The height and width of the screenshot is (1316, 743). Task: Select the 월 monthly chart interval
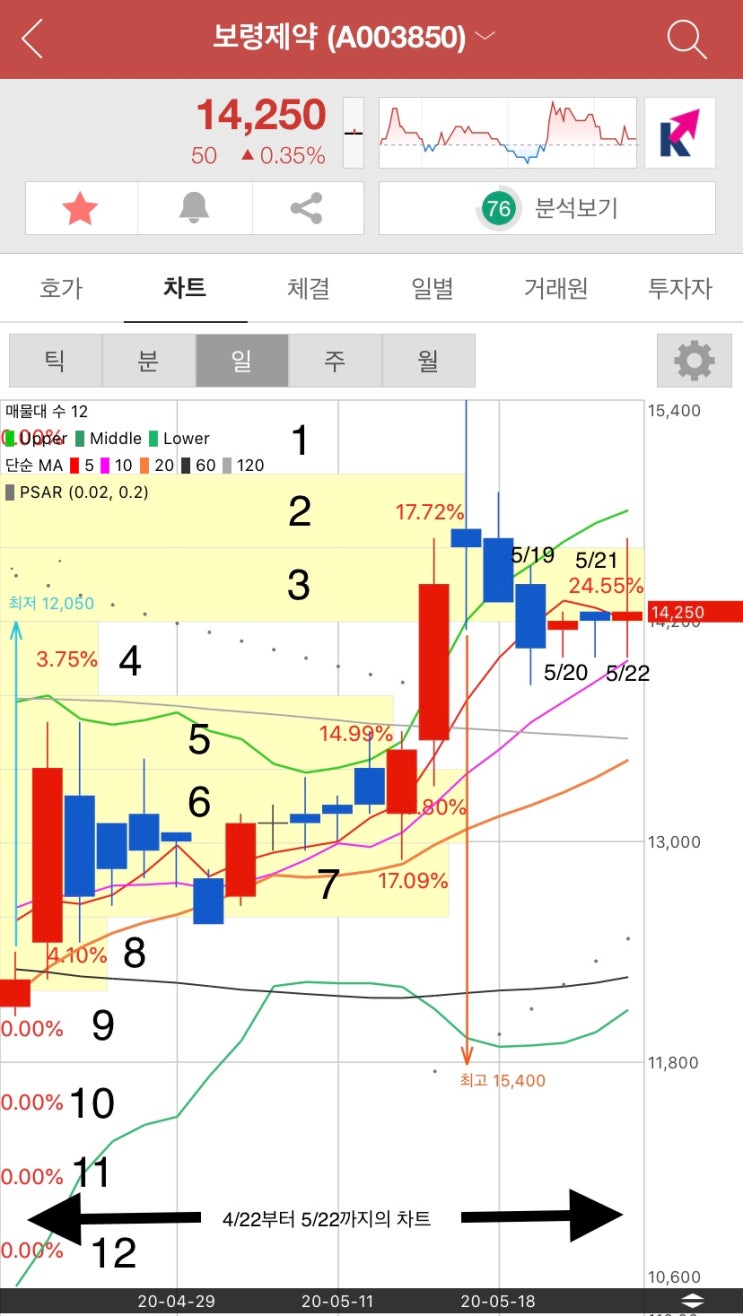coord(428,360)
